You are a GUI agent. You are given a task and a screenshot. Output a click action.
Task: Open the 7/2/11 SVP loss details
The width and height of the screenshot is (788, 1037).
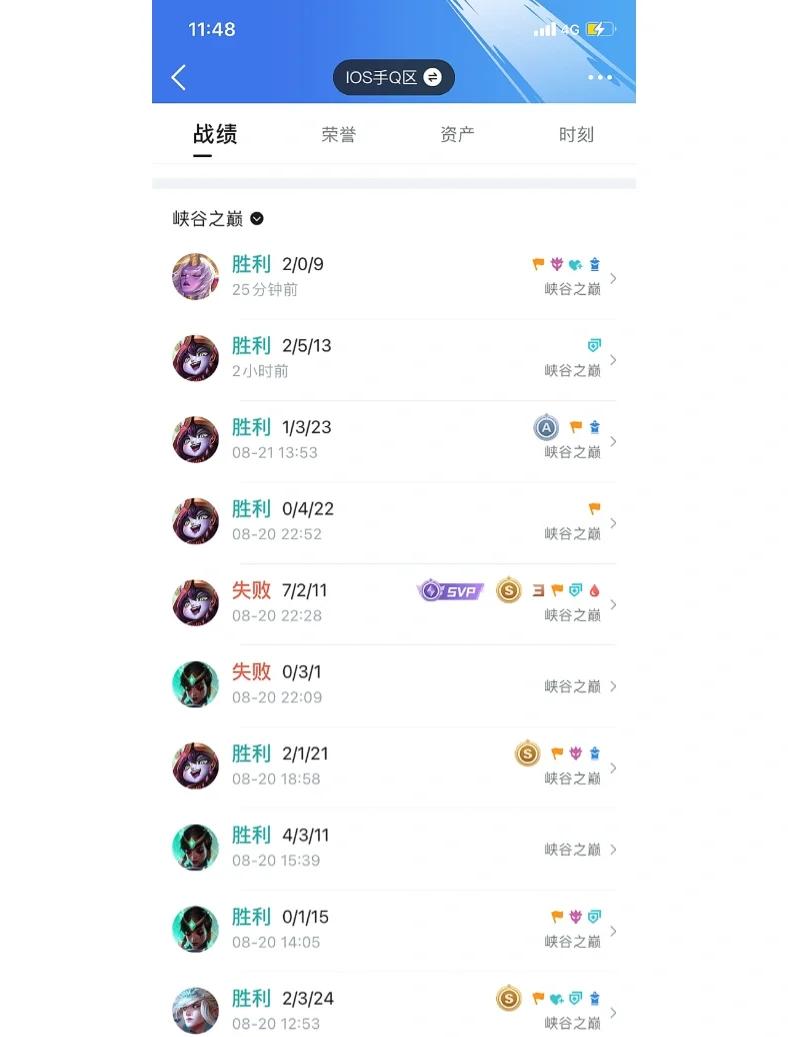coord(394,603)
